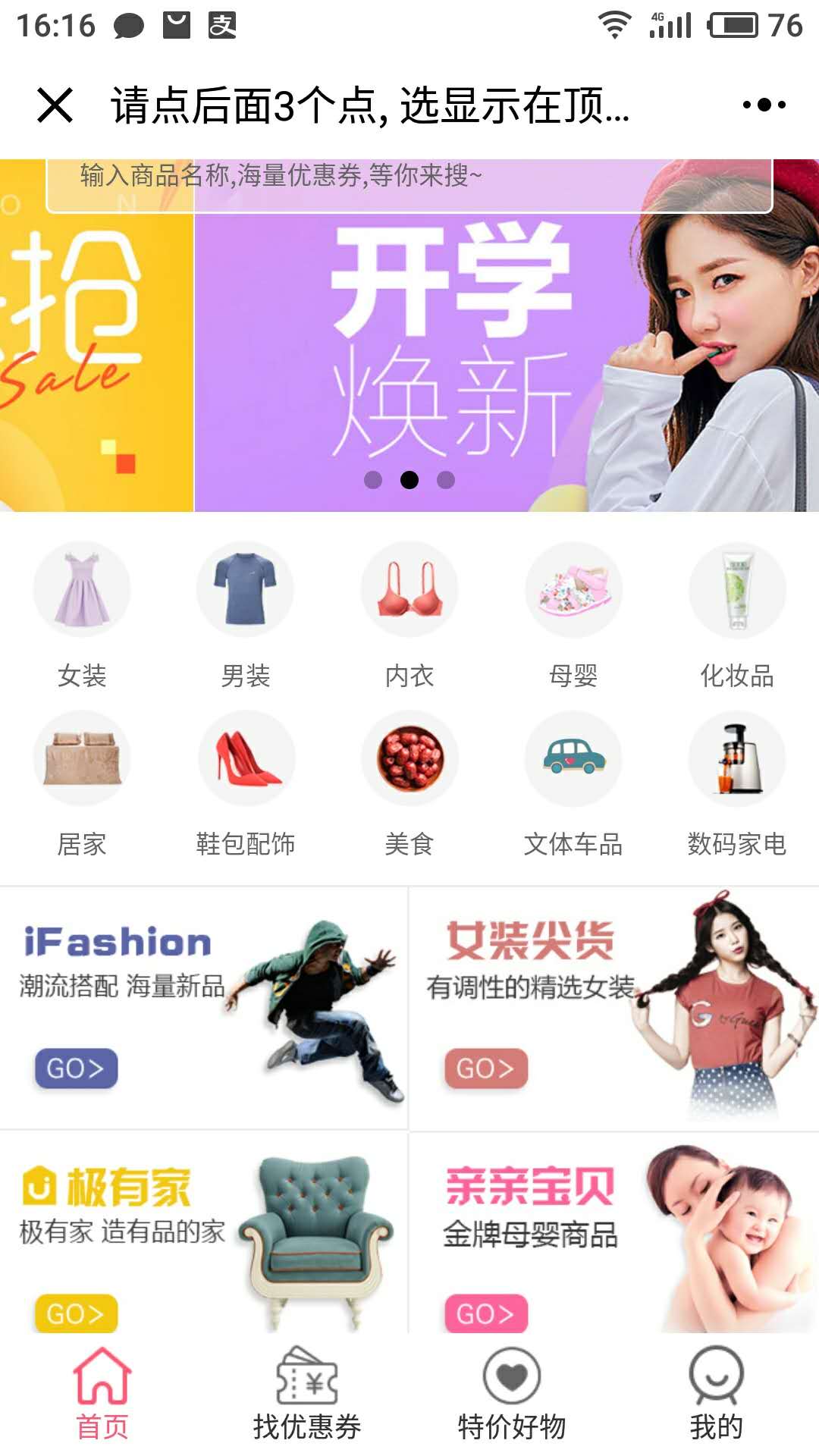Viewport: 819px width, 1456px height.
Task: Tap GO on the 女装尖货 card
Action: coord(486,1068)
